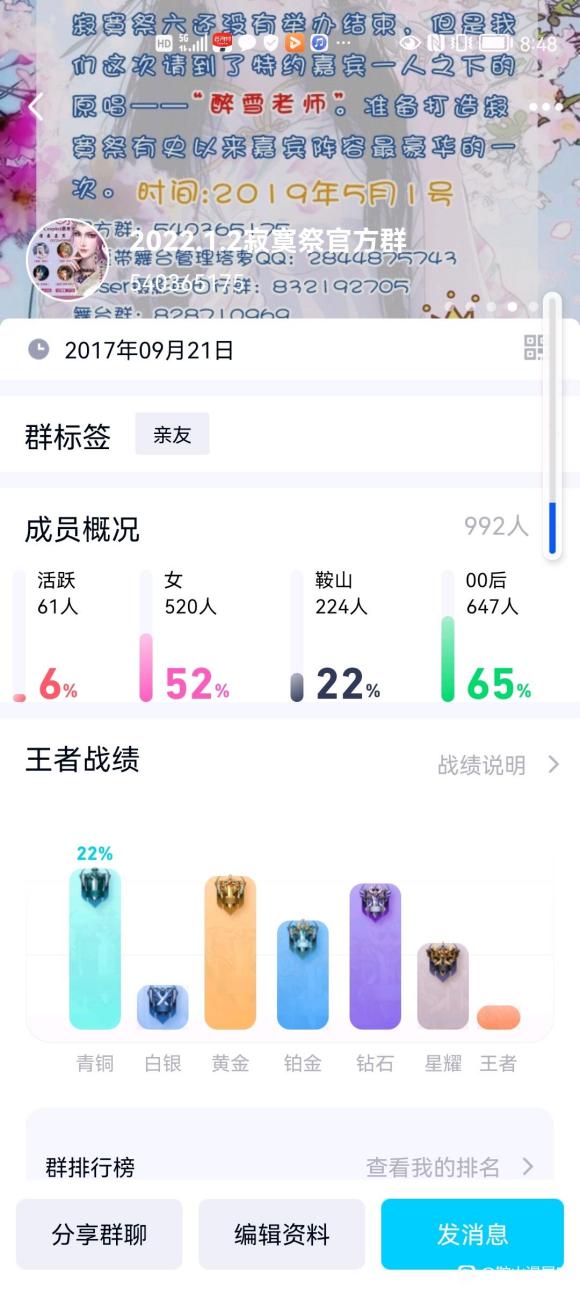
Task: Go back using the top-left arrow
Action: coord(36,107)
